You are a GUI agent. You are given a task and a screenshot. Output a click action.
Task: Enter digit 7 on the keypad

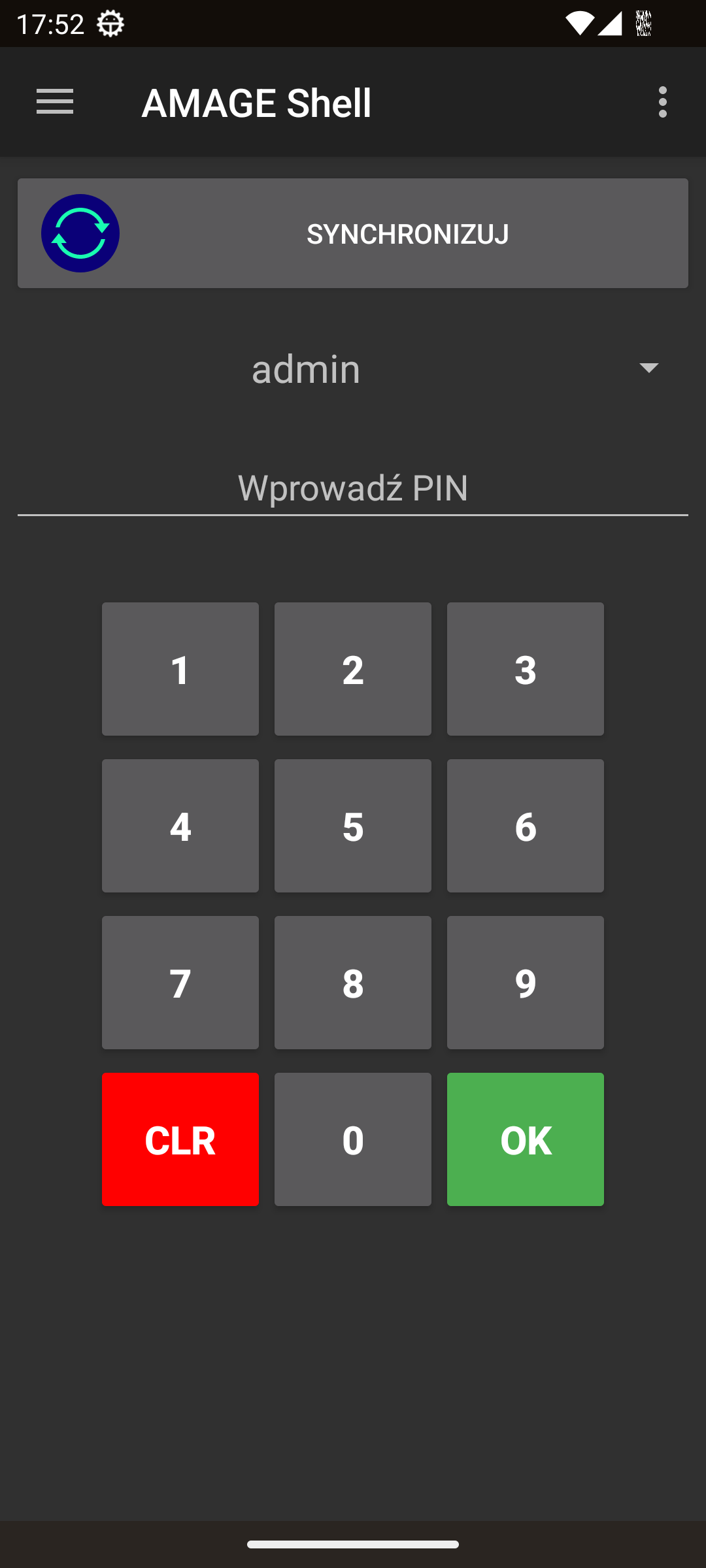click(180, 983)
